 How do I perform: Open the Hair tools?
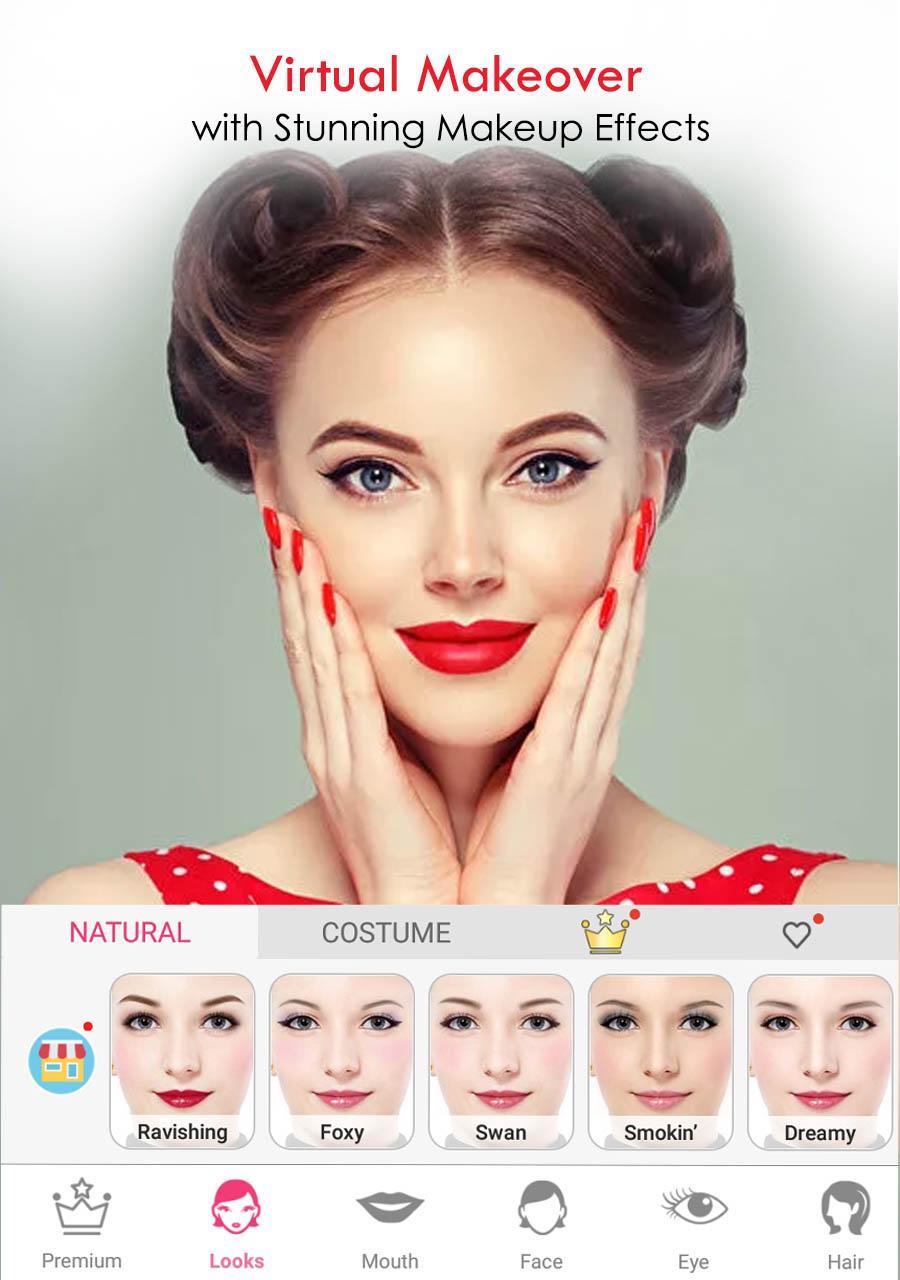[x=845, y=1224]
